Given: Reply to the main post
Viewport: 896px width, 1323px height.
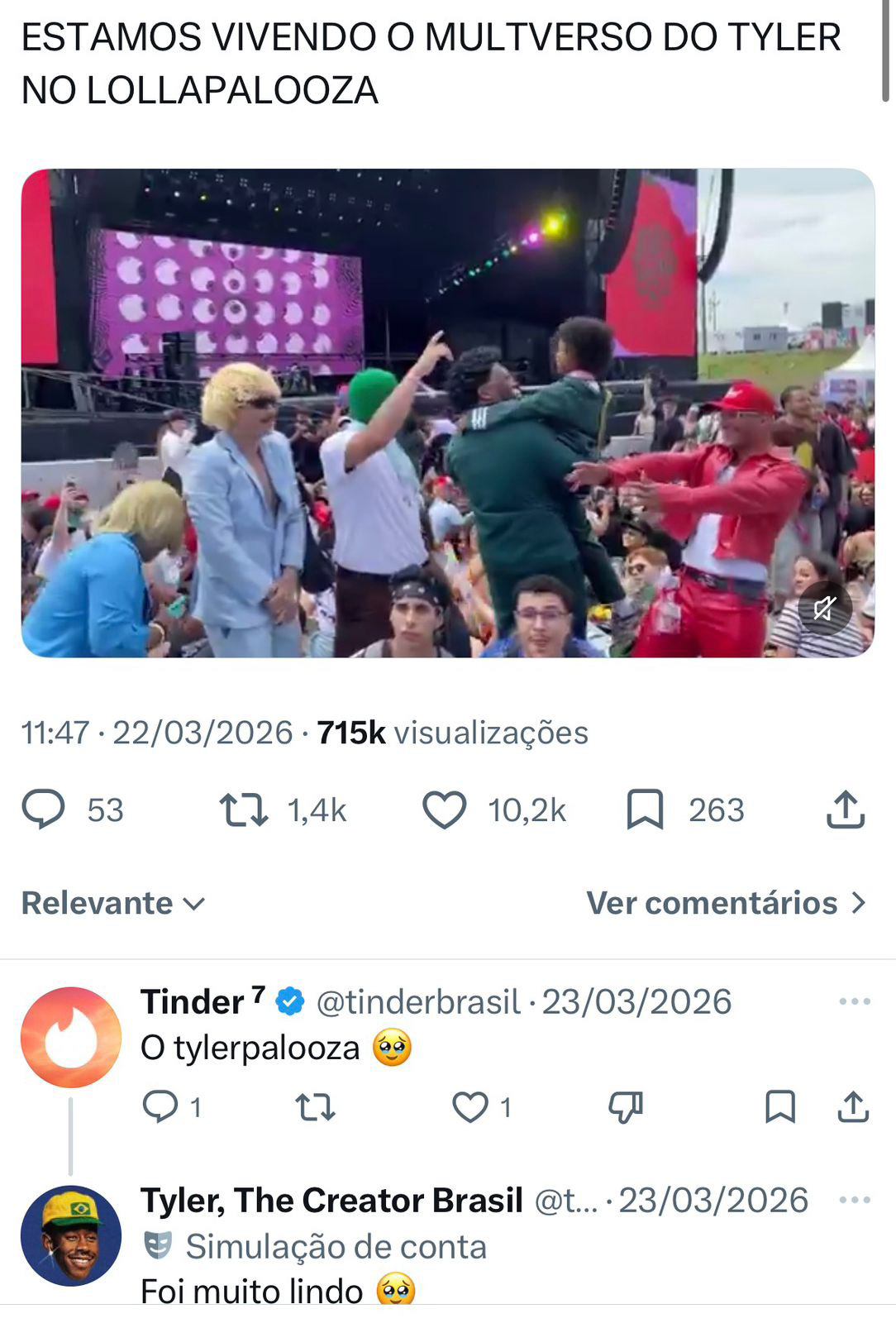Looking at the screenshot, I should (x=43, y=810).
